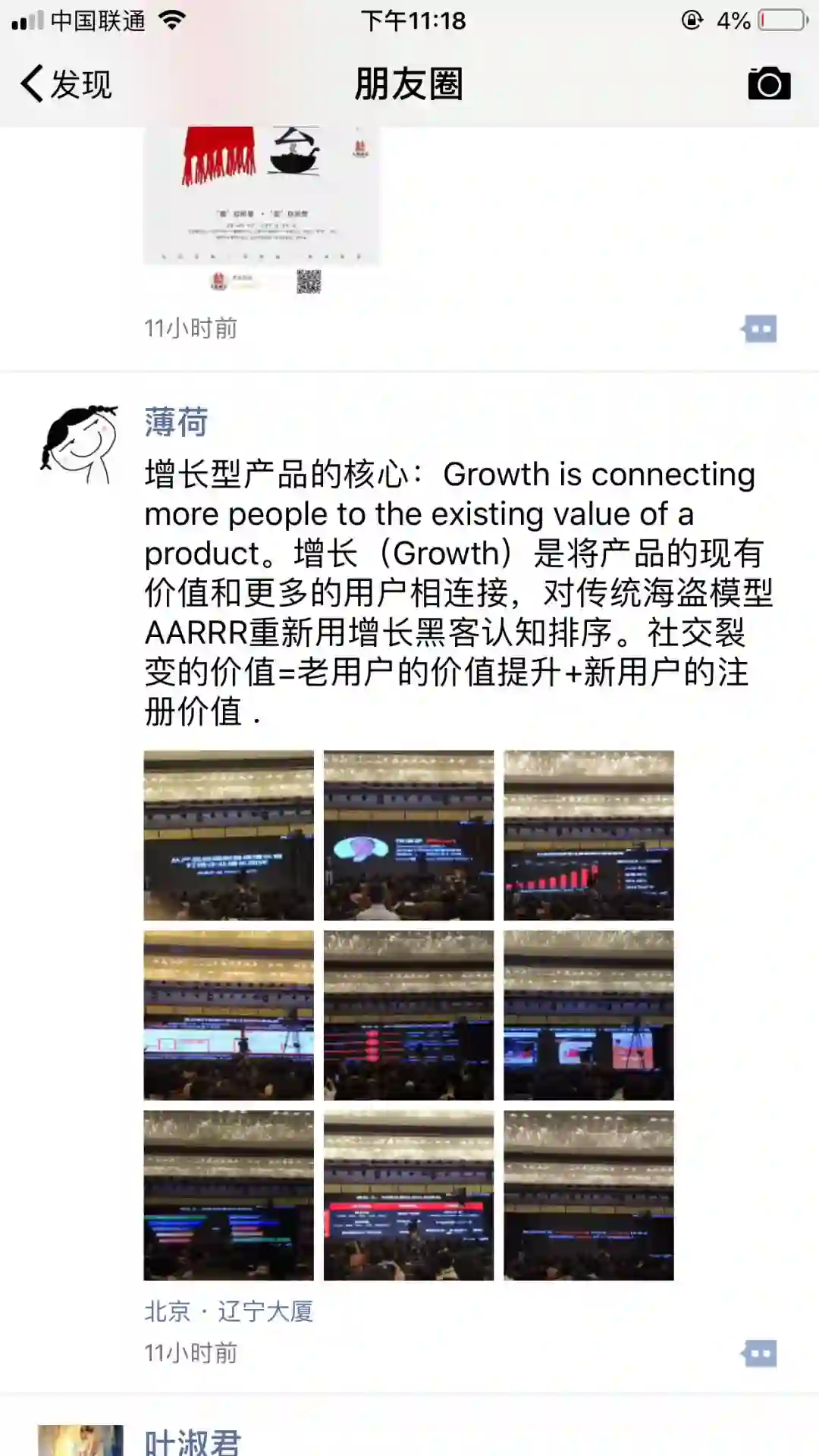Open 薄荷's profile picture
Image resolution: width=819 pixels, height=1456 pixels.
point(80,444)
